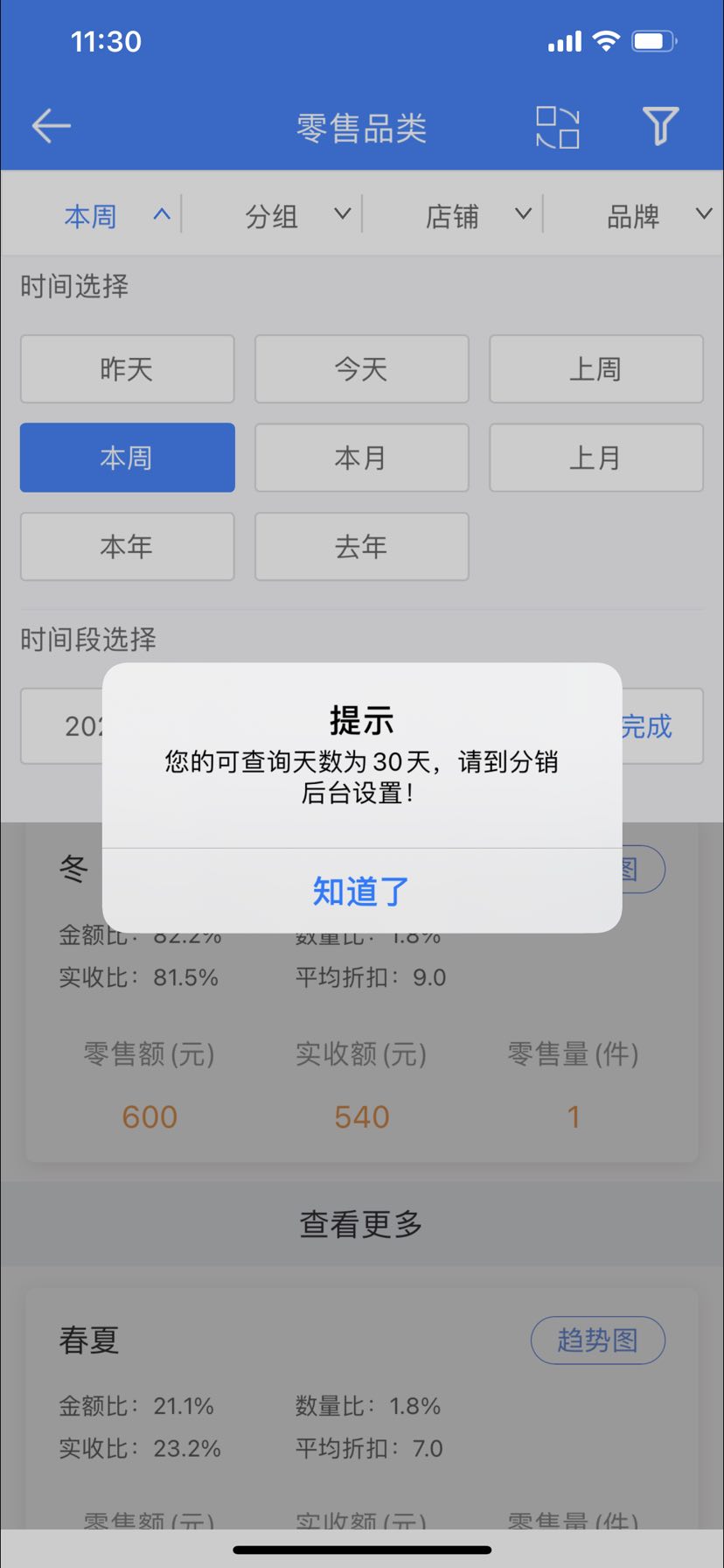724x1568 pixels.
Task: Open the filter funnel icon
Action: [x=660, y=127]
